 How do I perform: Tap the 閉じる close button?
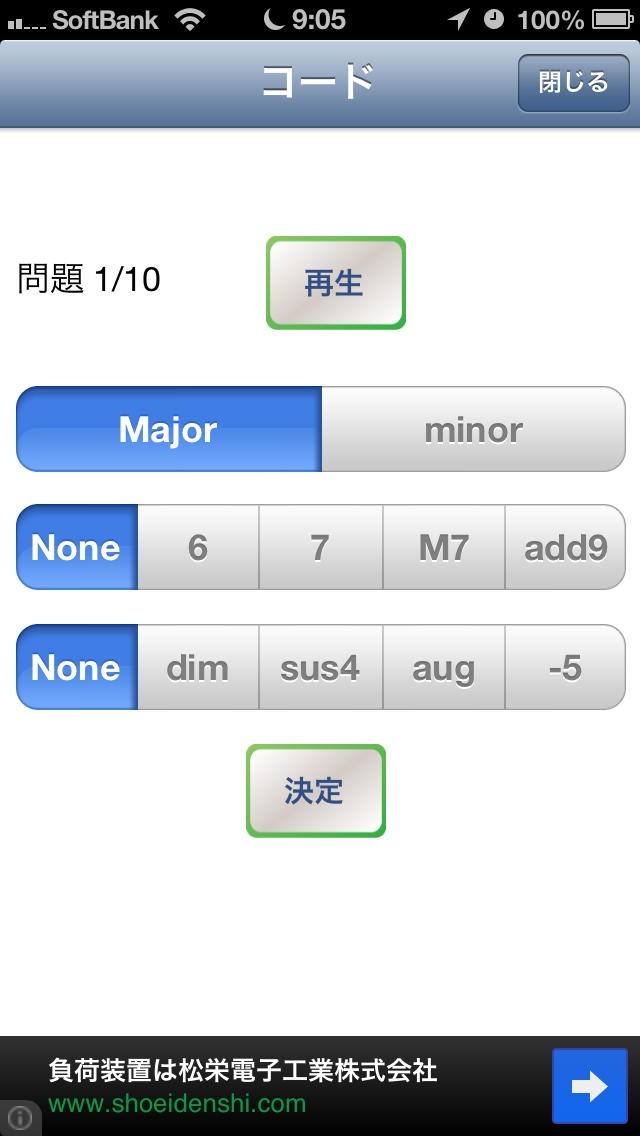coord(573,82)
